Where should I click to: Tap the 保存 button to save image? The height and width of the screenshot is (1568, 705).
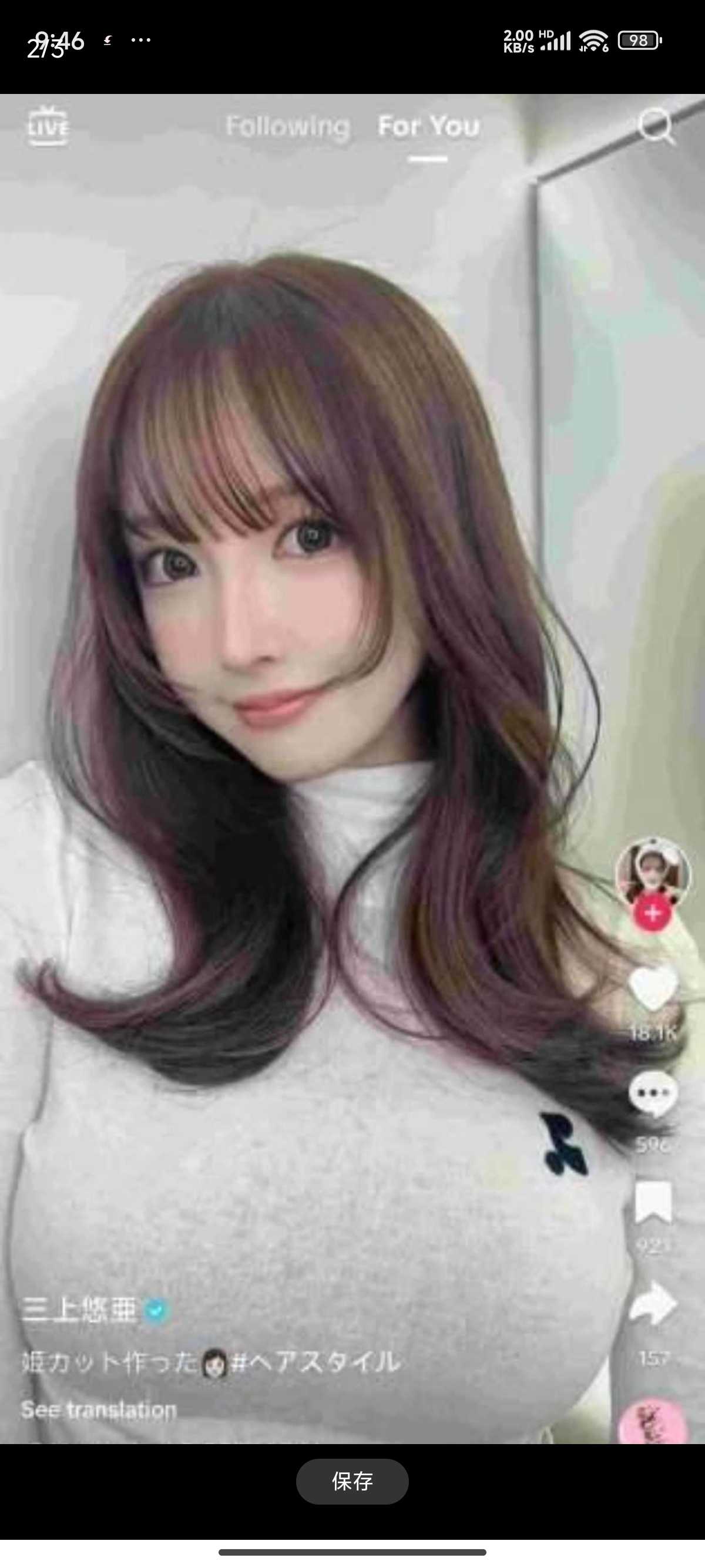click(x=352, y=1481)
